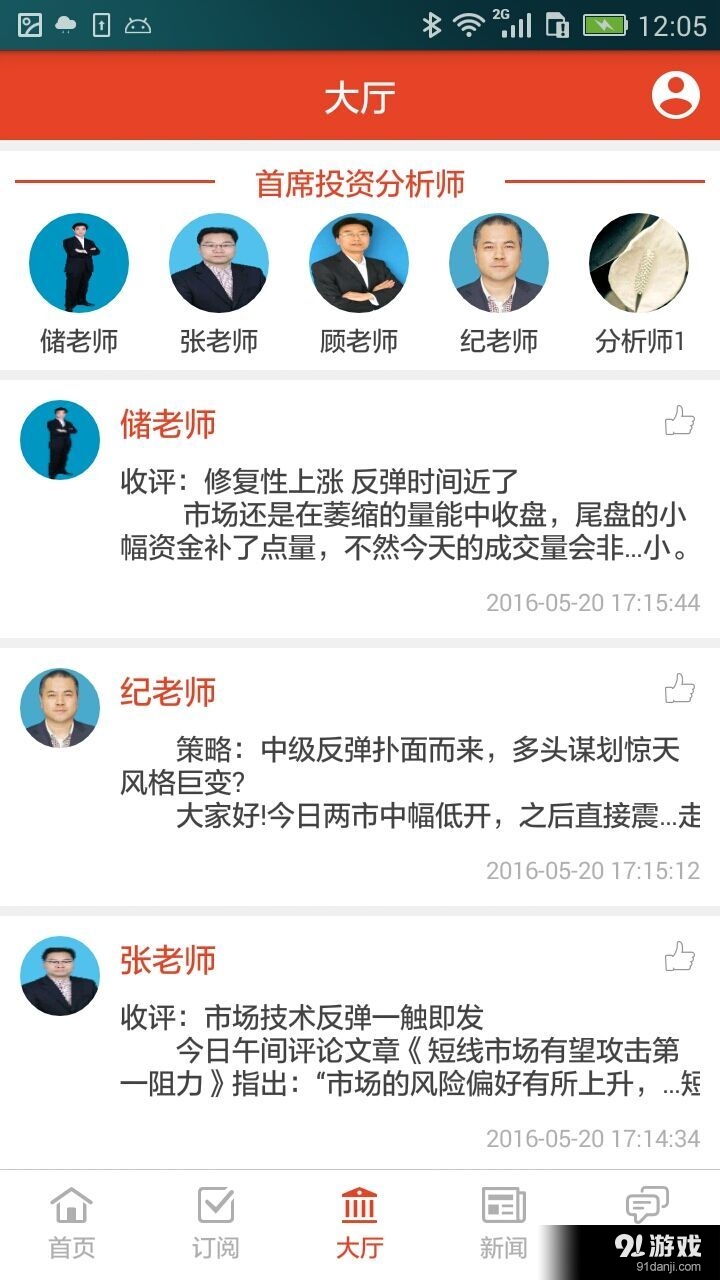720x1280 pixels.
Task: Like 纪老师's strategy post
Action: (681, 690)
